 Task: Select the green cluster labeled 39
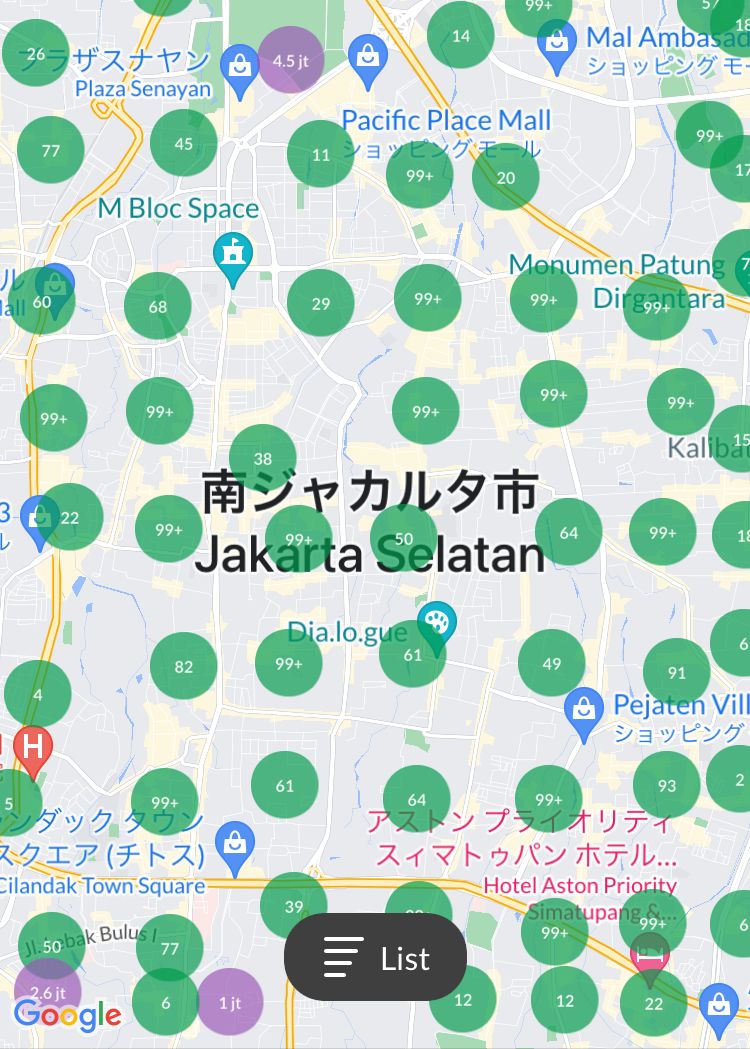293,906
